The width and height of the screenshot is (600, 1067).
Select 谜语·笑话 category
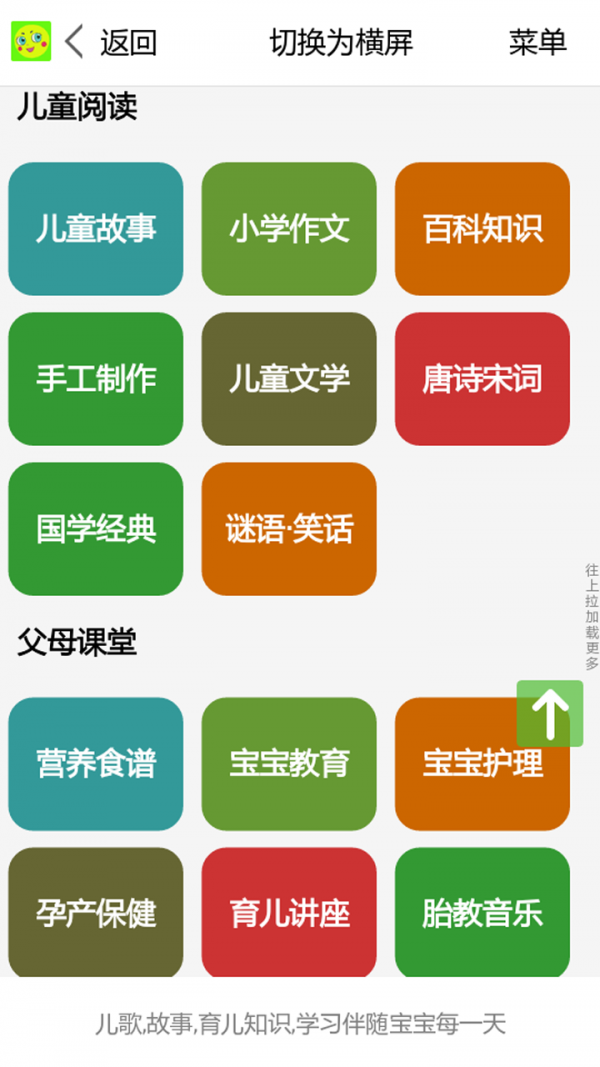click(x=289, y=529)
